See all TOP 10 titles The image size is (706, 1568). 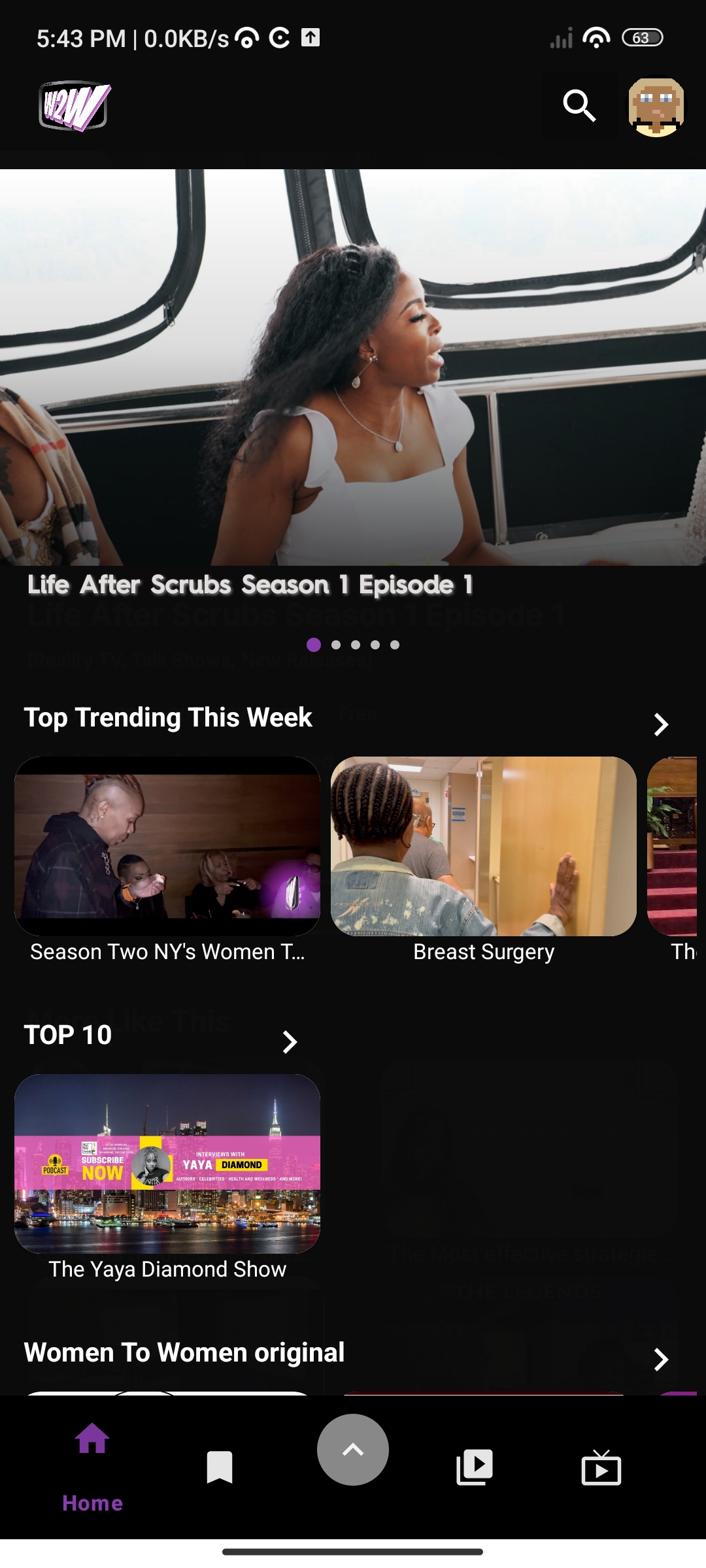290,1041
